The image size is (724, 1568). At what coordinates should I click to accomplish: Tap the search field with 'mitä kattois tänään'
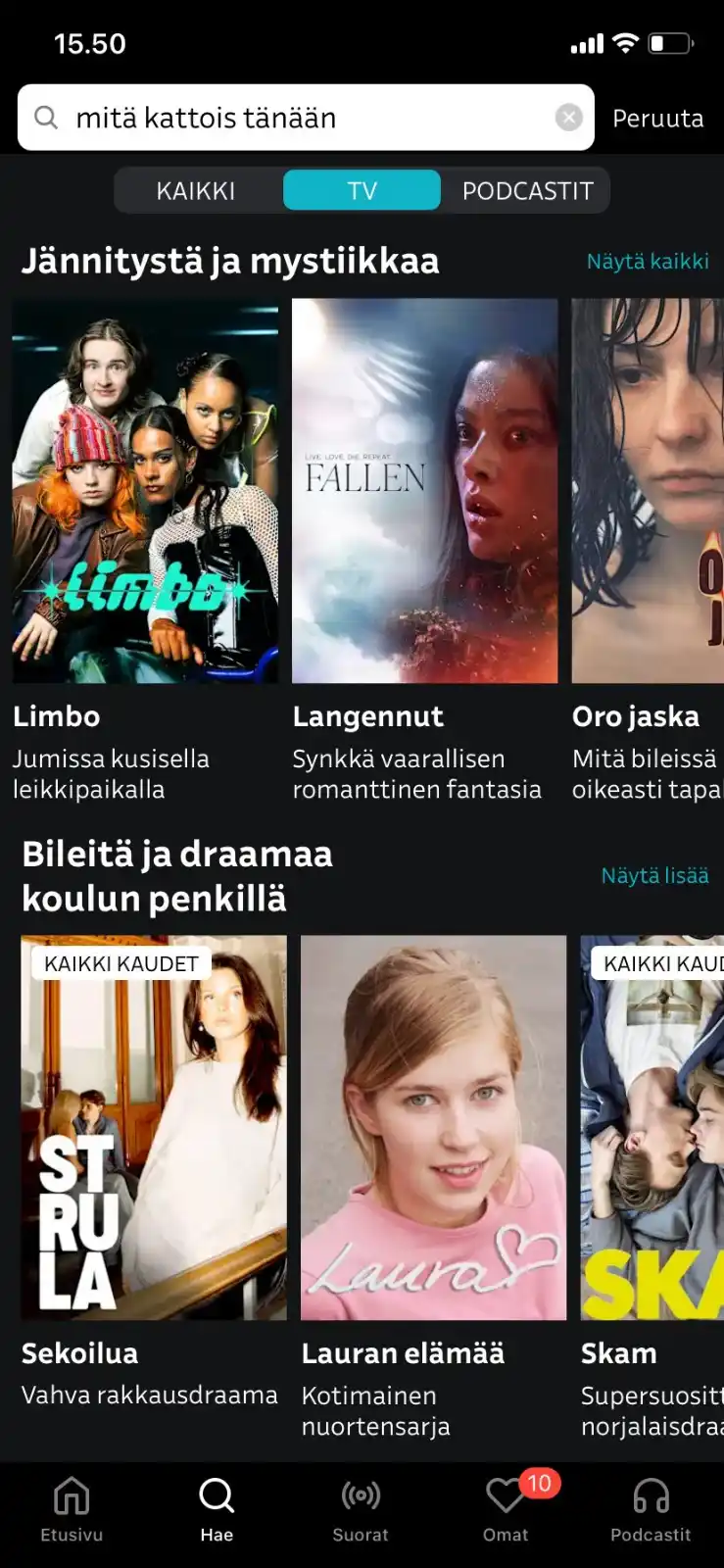tap(294, 118)
